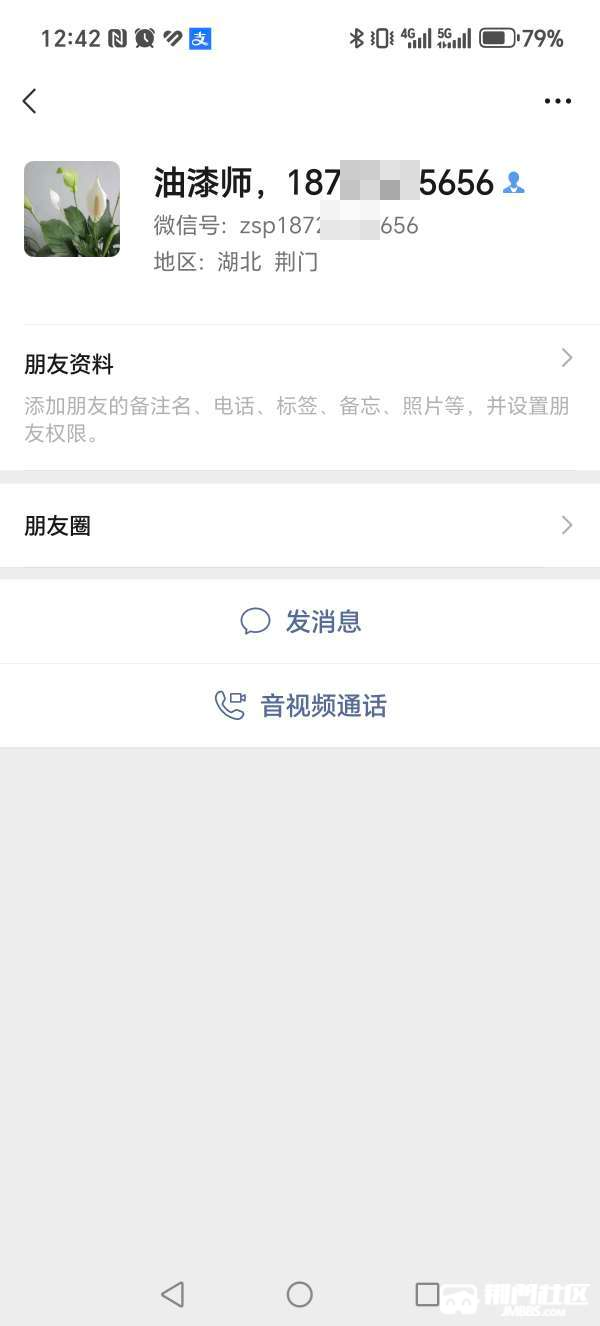Open the three-dot overflow menu

click(557, 101)
